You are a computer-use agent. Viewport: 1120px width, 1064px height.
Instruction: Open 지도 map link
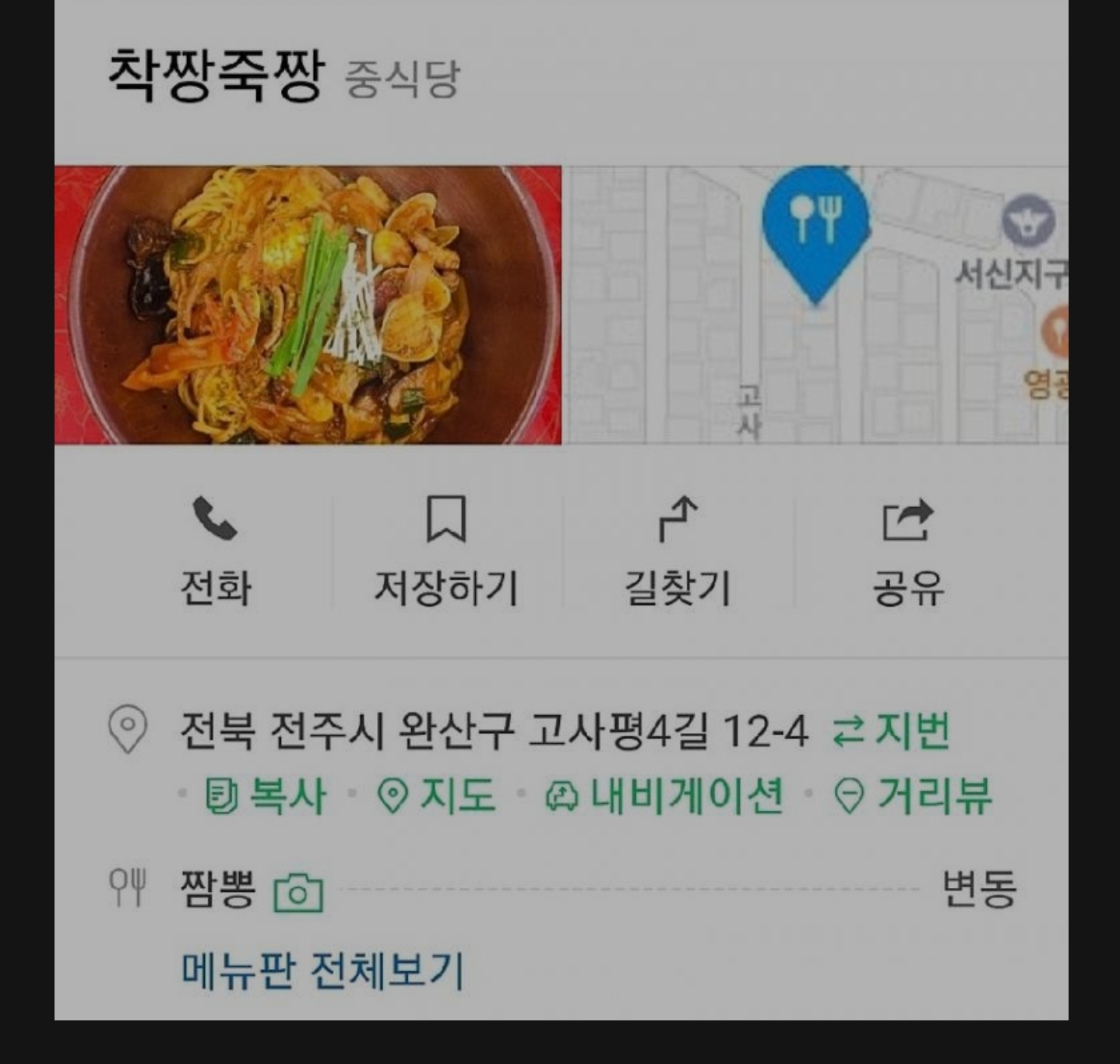click(436, 796)
